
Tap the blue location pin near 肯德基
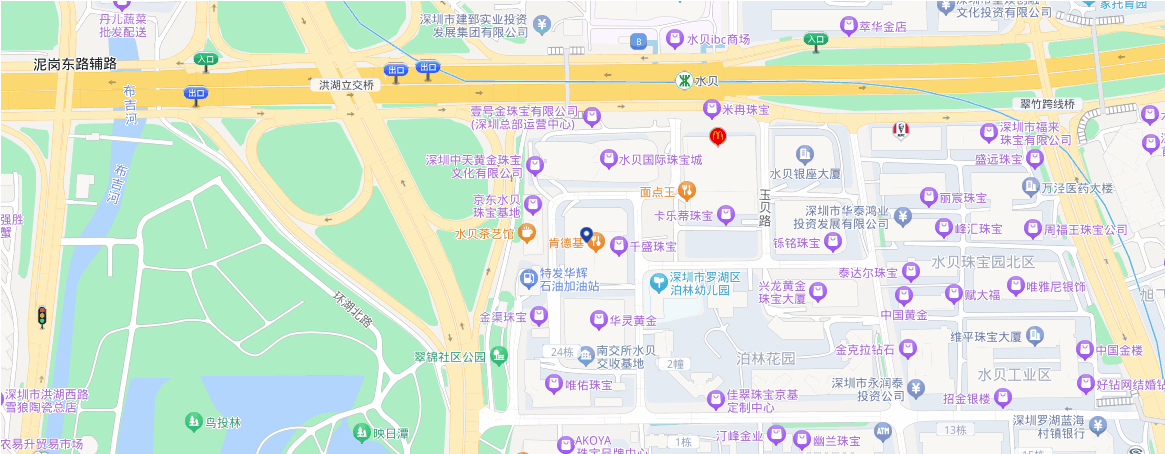point(587,235)
